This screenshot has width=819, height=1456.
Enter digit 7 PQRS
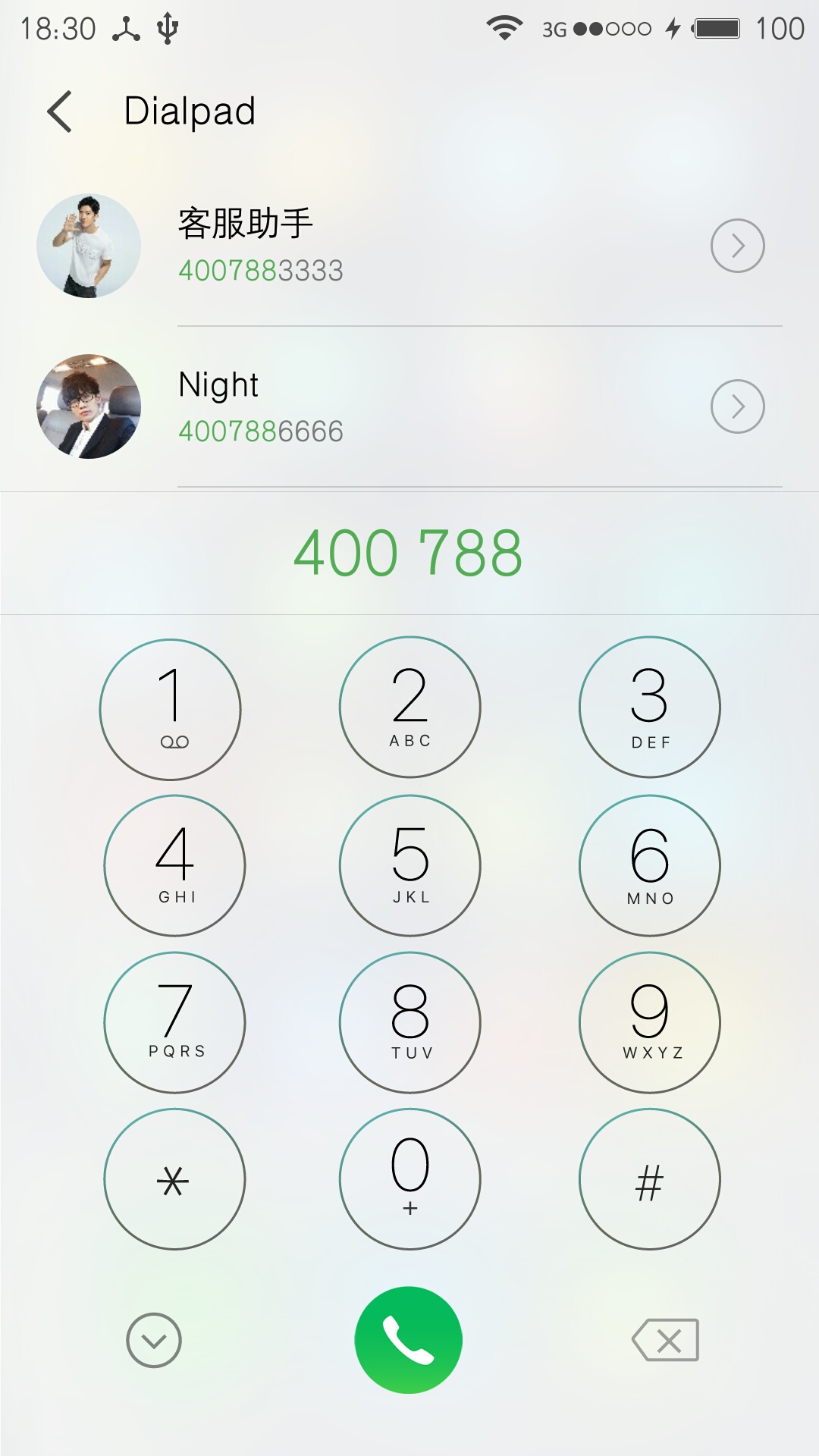(x=174, y=1022)
